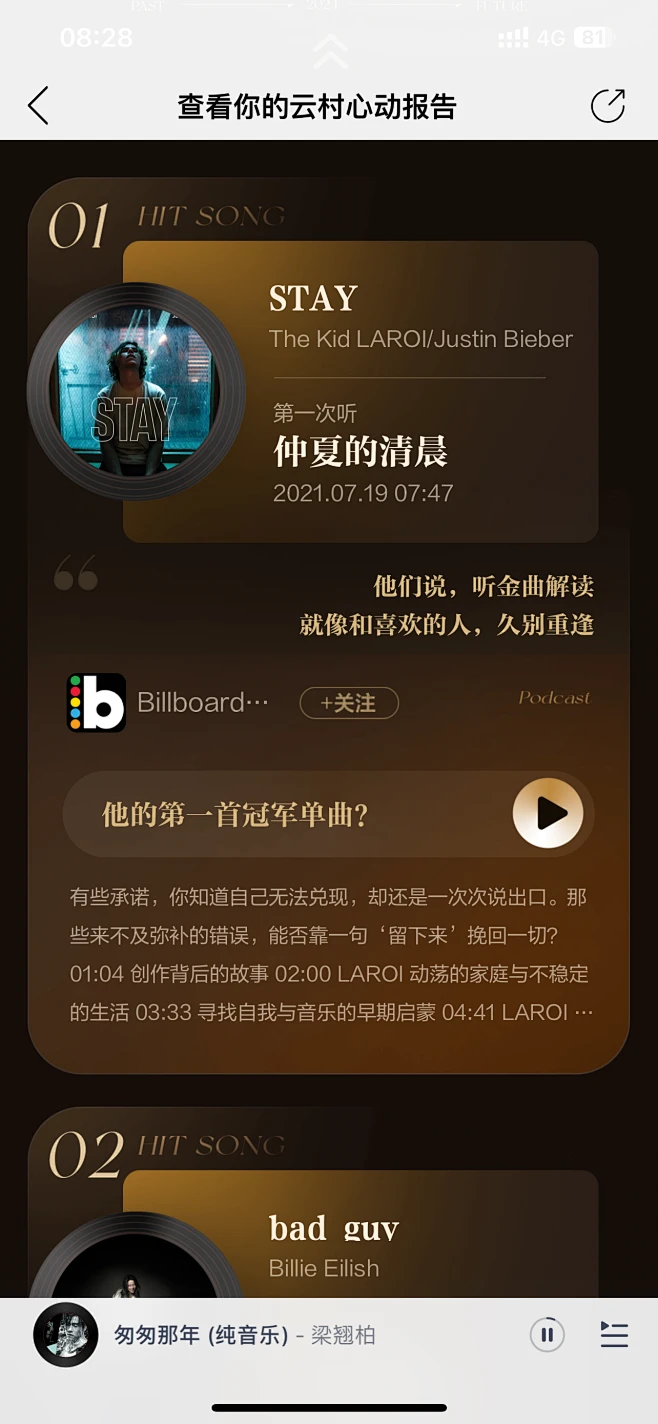Play the podcast 他的第一首冠军单曲?
This screenshot has width=658, height=1424.
pyautogui.click(x=547, y=814)
